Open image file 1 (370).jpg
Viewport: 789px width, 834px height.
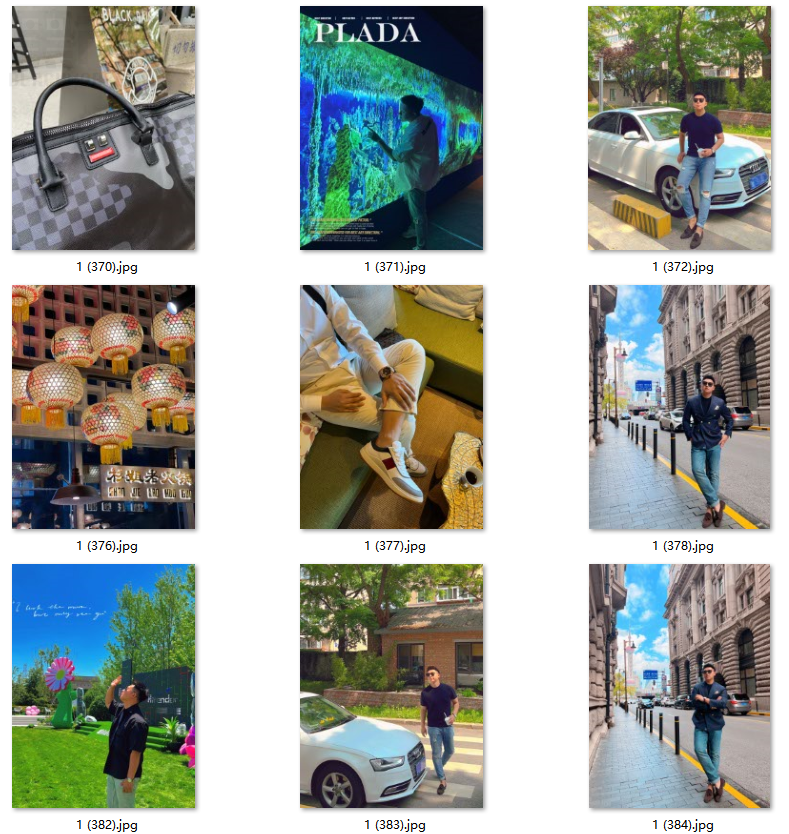point(103,128)
